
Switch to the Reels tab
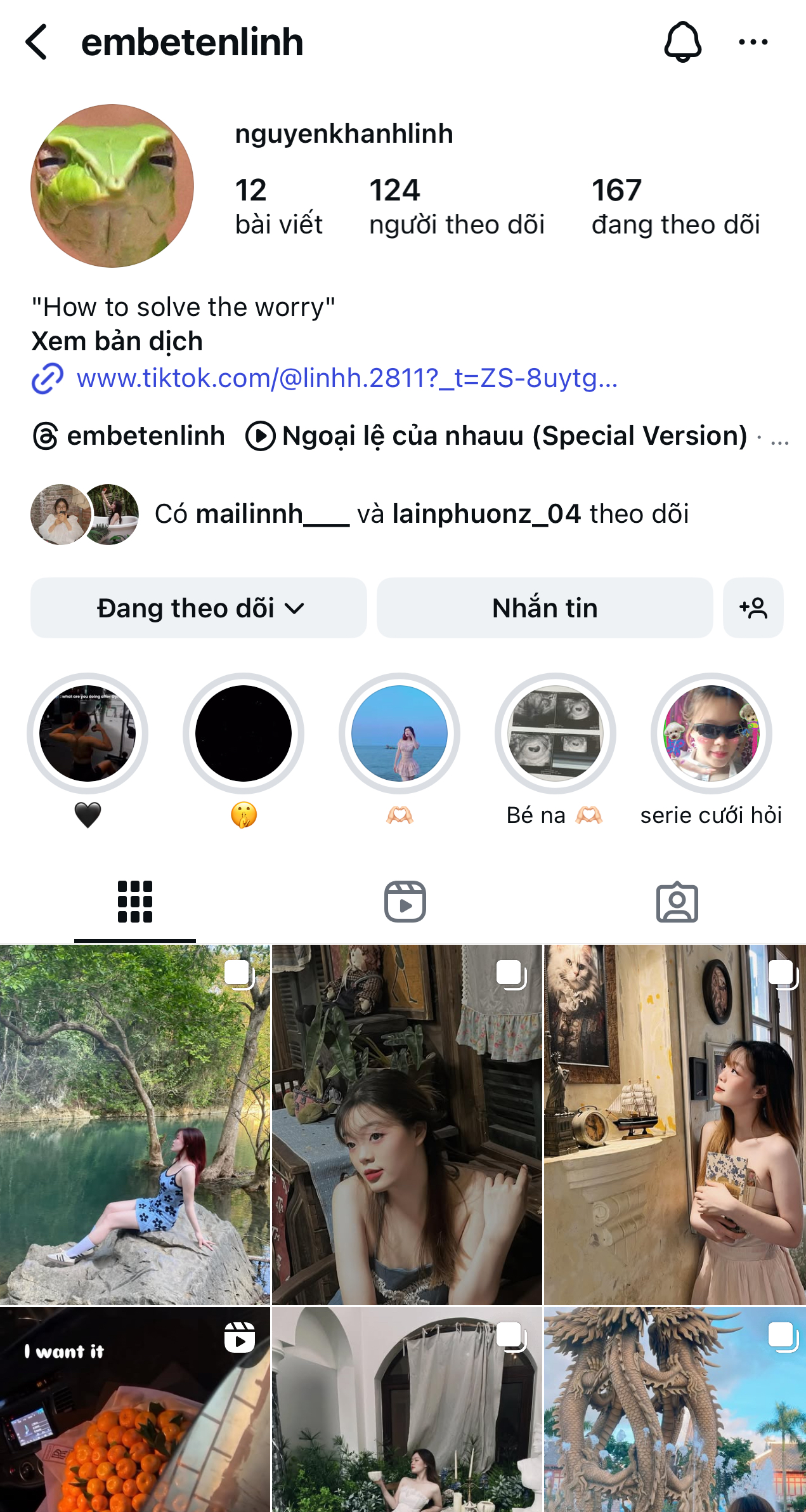click(405, 902)
